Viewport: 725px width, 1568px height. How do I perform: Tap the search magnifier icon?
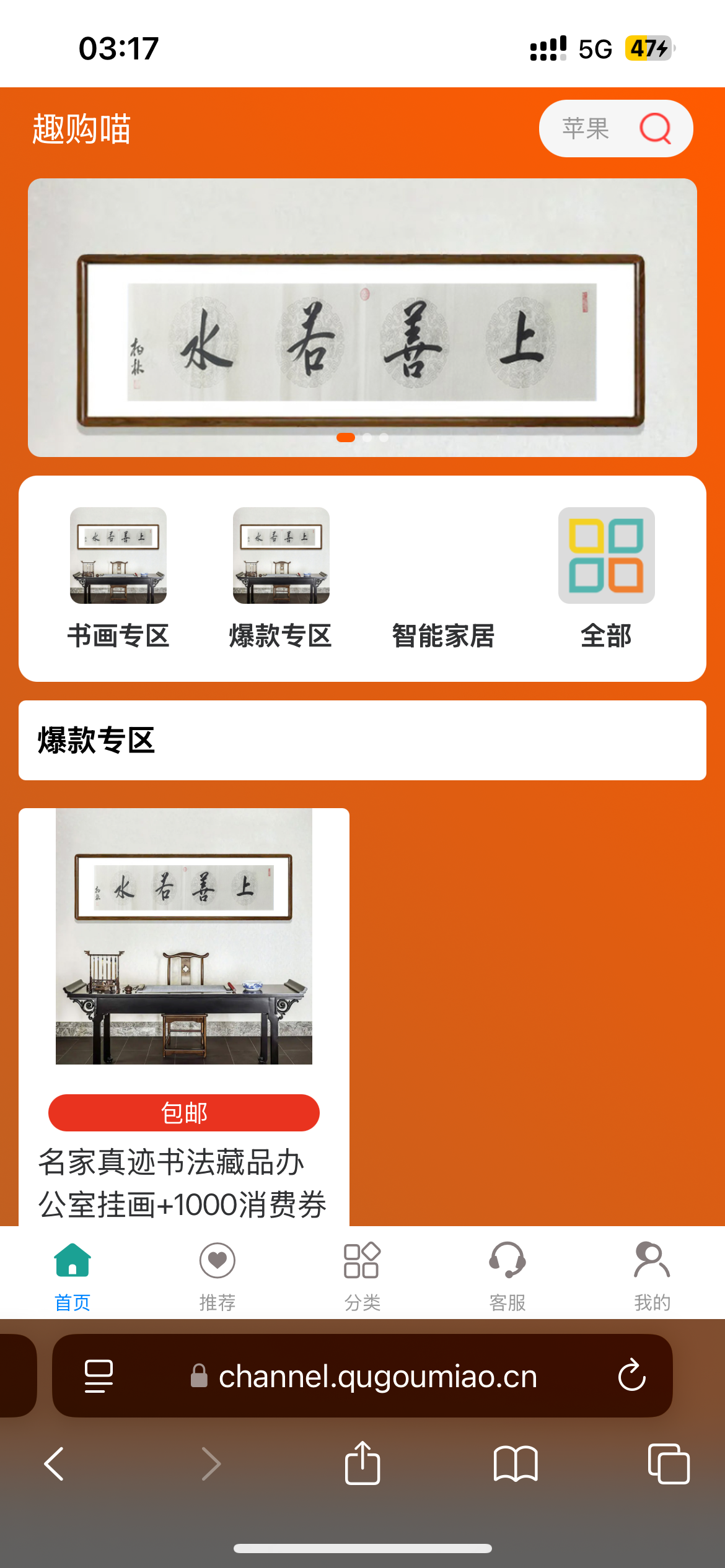pyautogui.click(x=655, y=128)
